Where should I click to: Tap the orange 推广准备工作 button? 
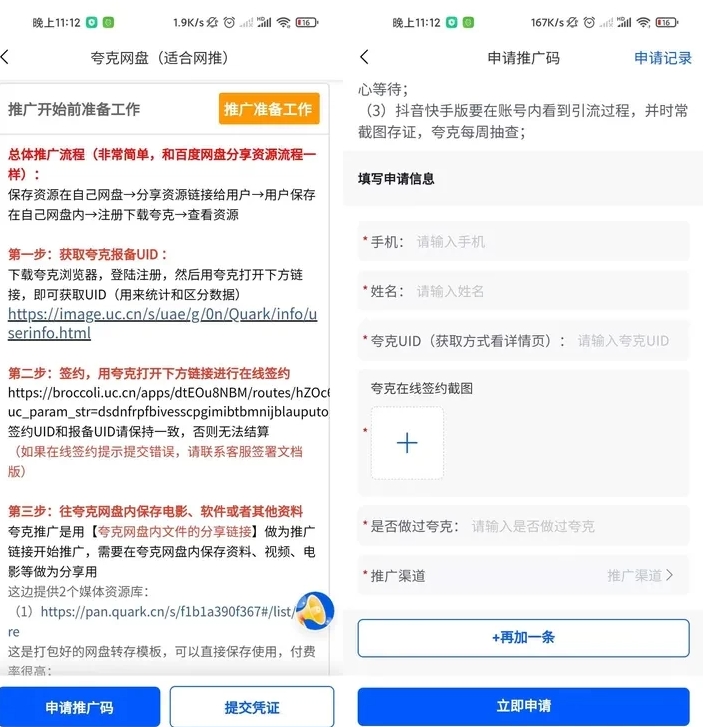pos(269,109)
